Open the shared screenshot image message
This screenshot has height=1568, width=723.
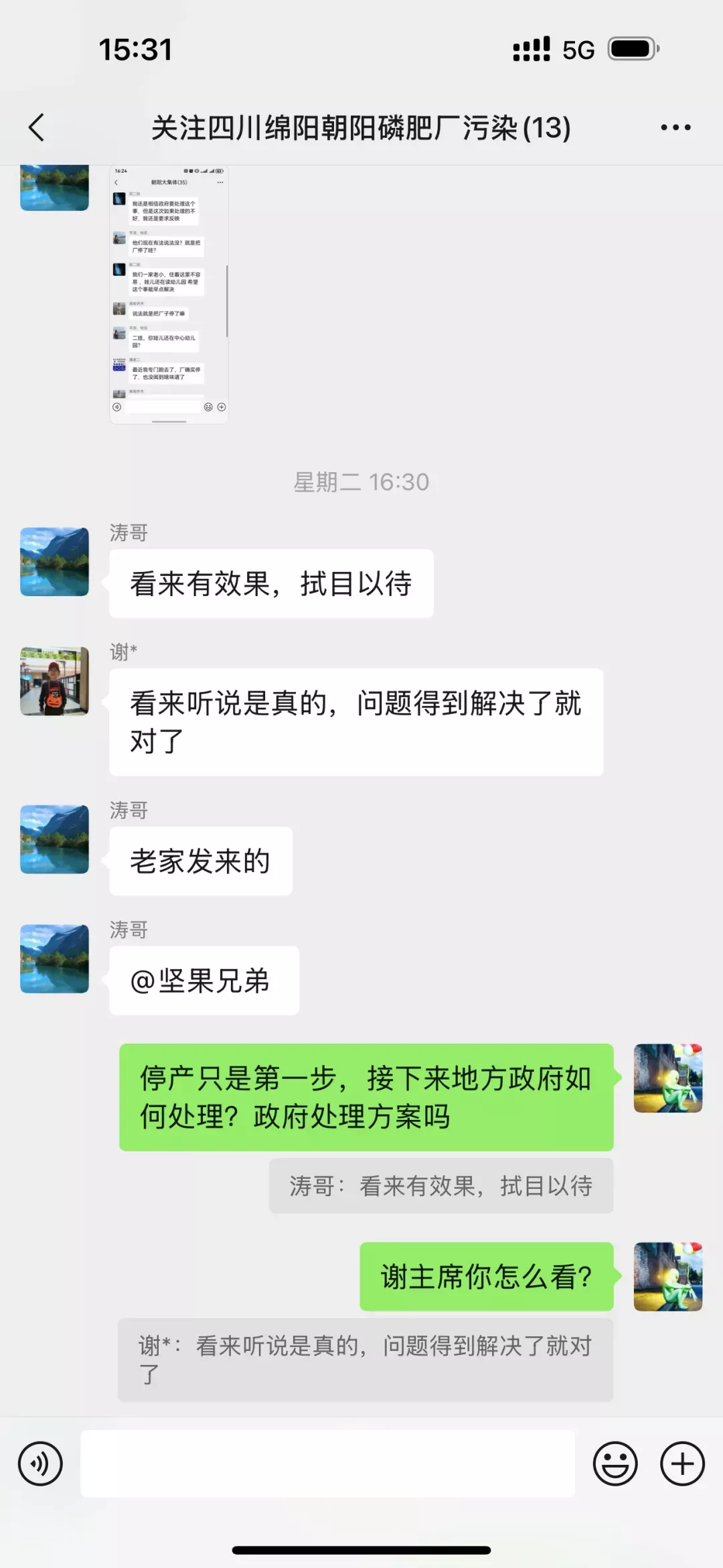(x=169, y=293)
